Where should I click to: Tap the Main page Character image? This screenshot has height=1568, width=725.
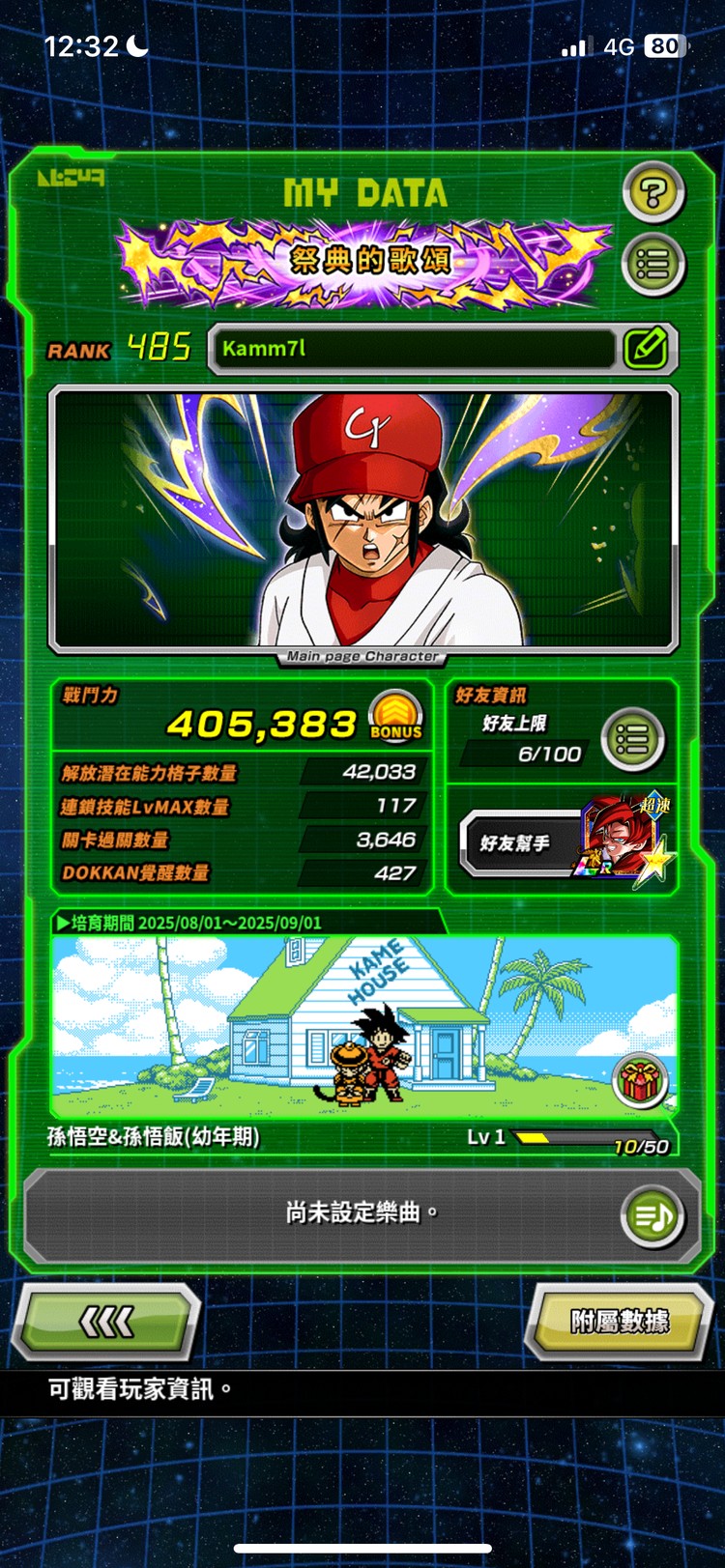coord(363,520)
